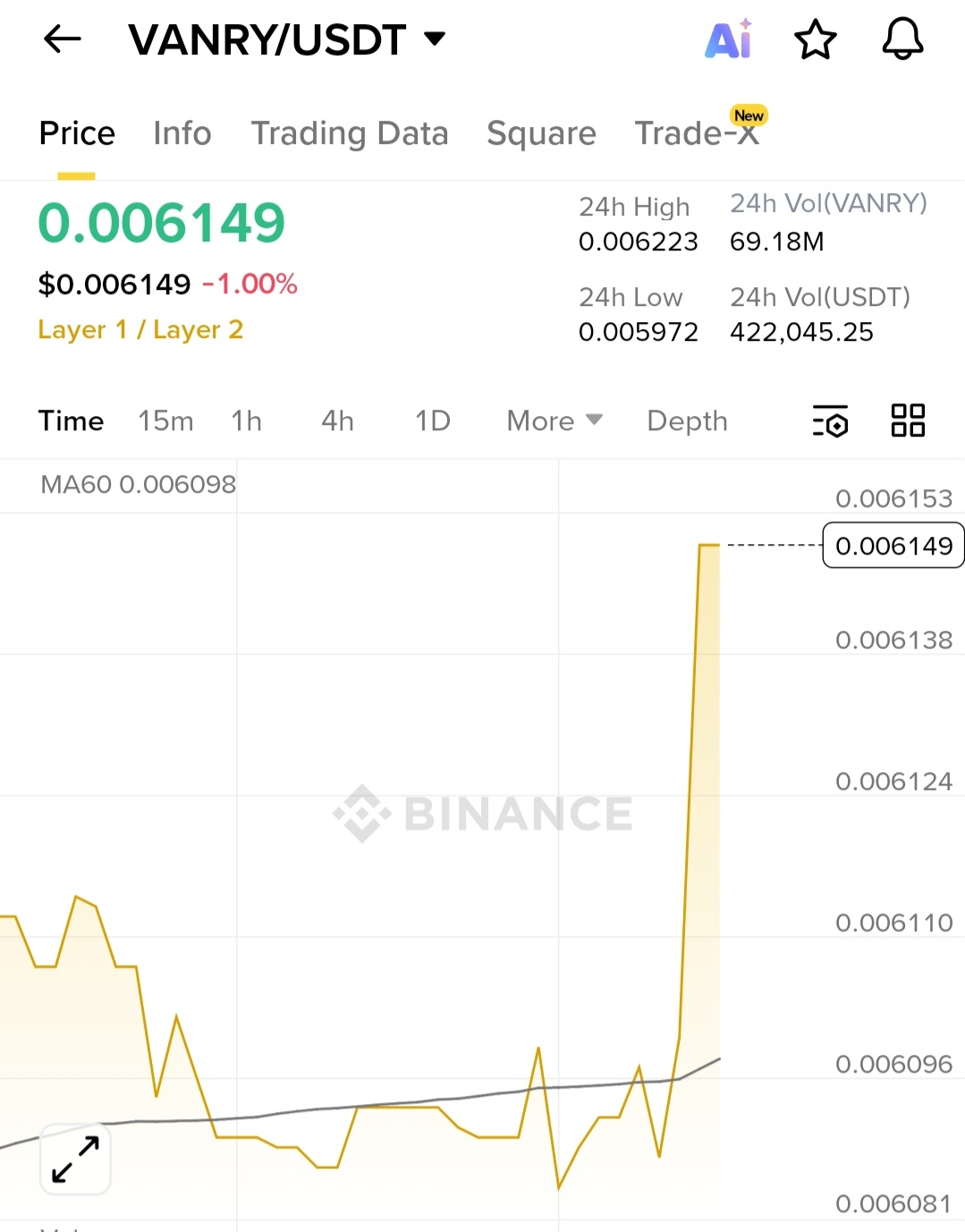Tap the Layer 1 / Layer 2 tag
The width and height of the screenshot is (965, 1232).
pyautogui.click(x=140, y=330)
